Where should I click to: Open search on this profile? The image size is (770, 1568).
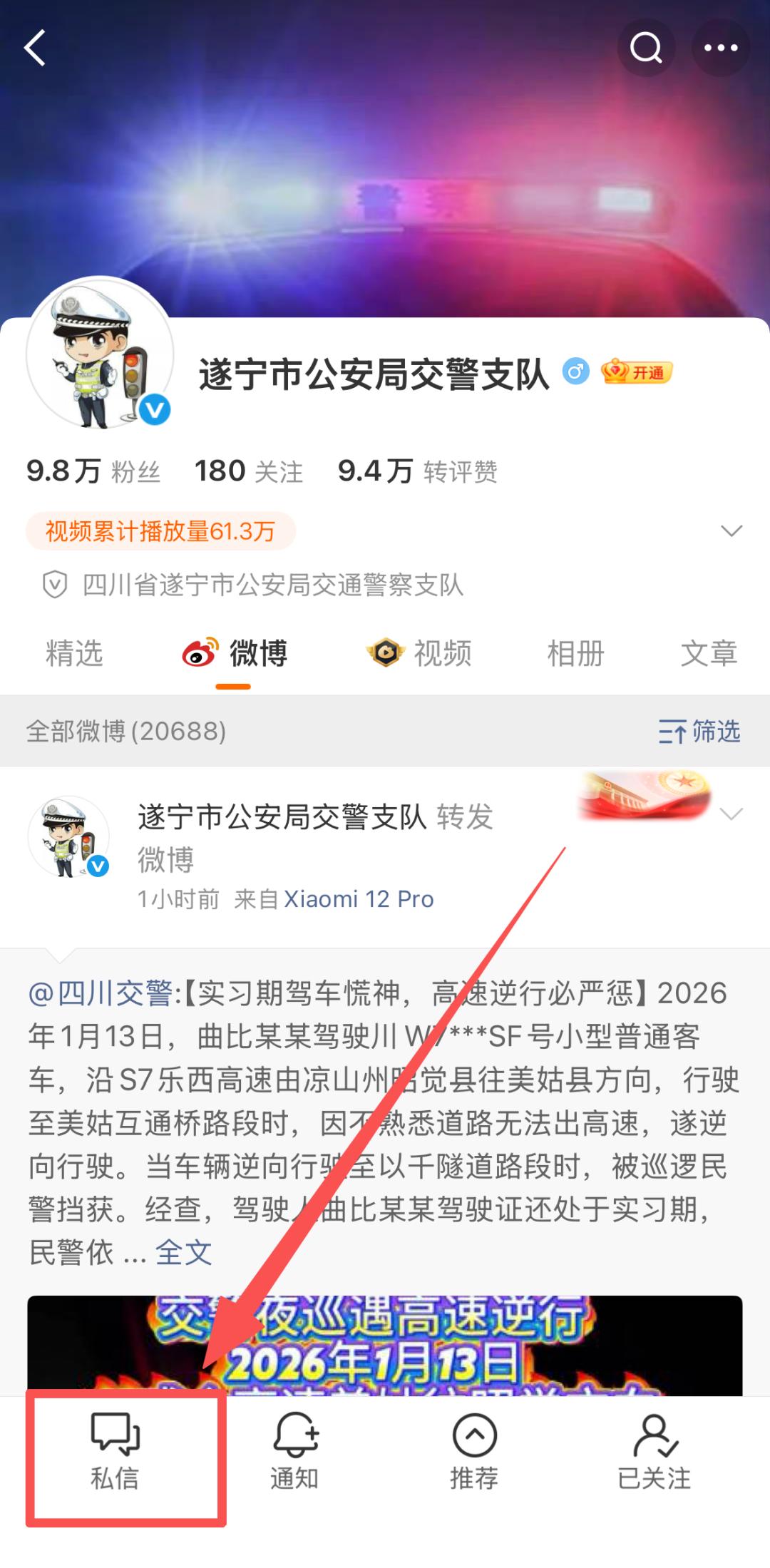[646, 48]
